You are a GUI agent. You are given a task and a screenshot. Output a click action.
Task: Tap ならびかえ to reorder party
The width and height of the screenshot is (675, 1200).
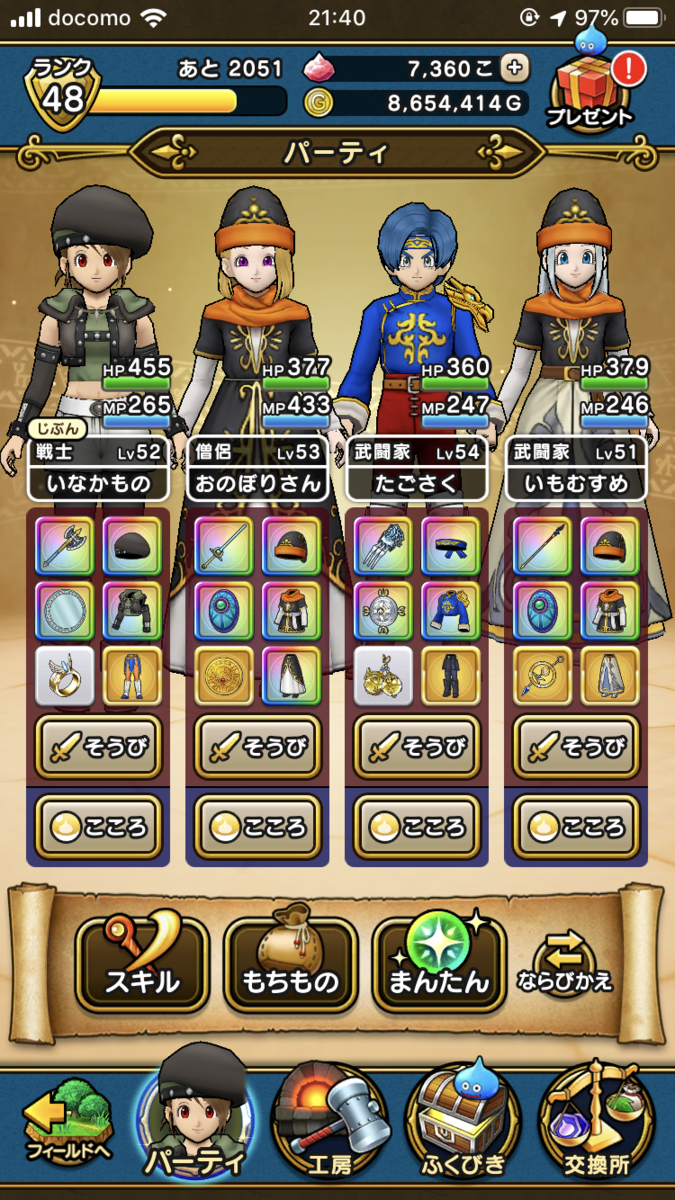pyautogui.click(x=563, y=964)
